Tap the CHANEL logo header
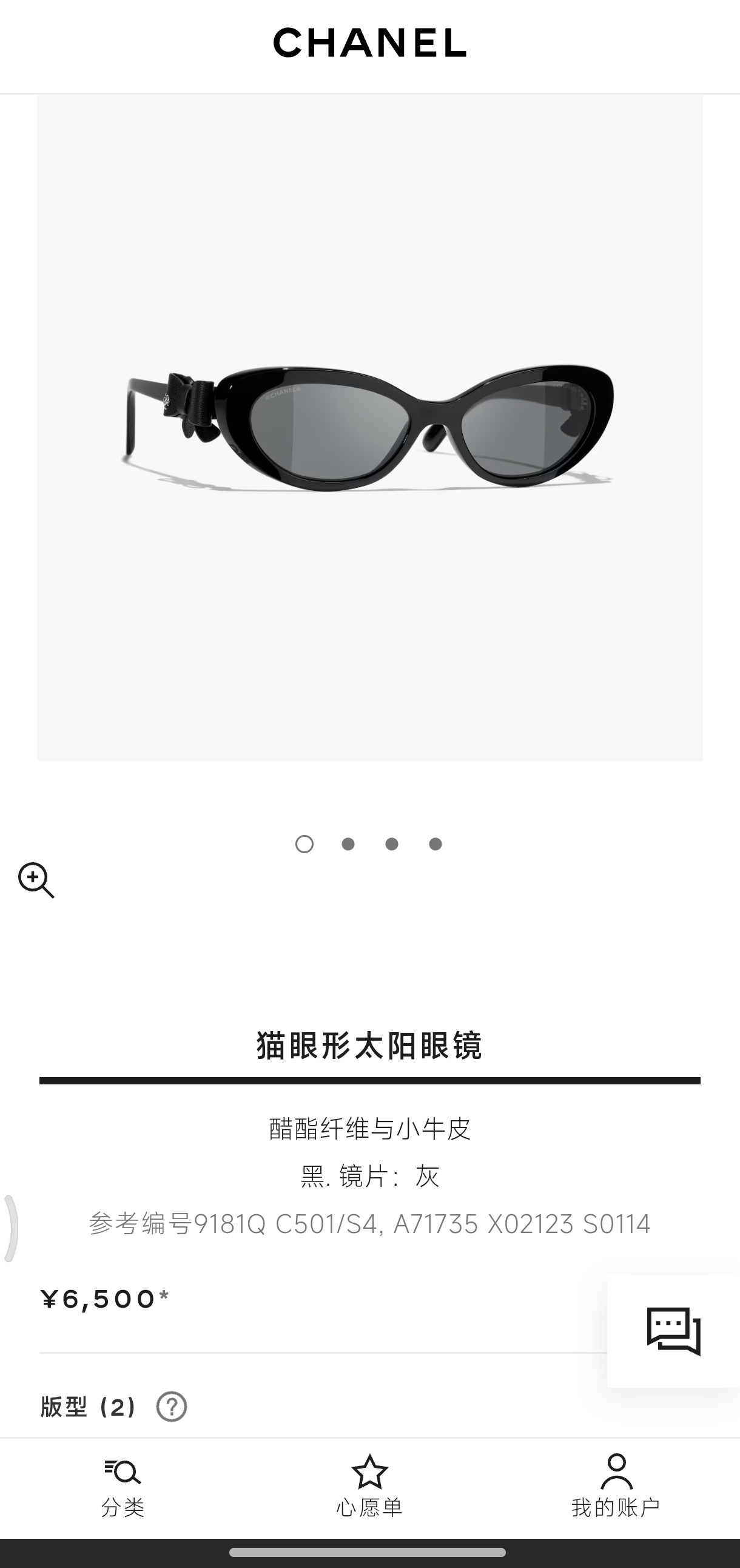The width and height of the screenshot is (740, 1568). pyautogui.click(x=370, y=42)
